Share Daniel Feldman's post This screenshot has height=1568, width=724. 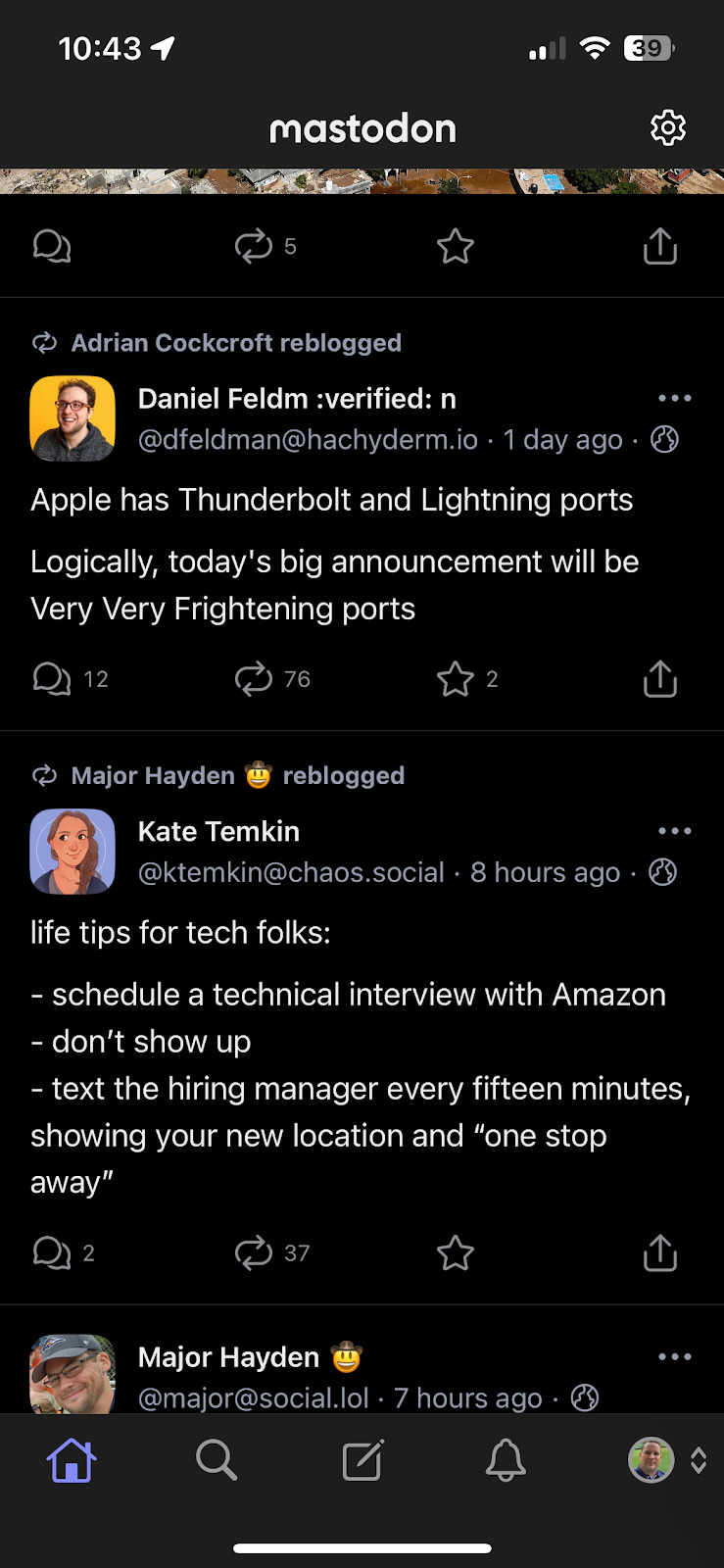pyautogui.click(x=660, y=678)
